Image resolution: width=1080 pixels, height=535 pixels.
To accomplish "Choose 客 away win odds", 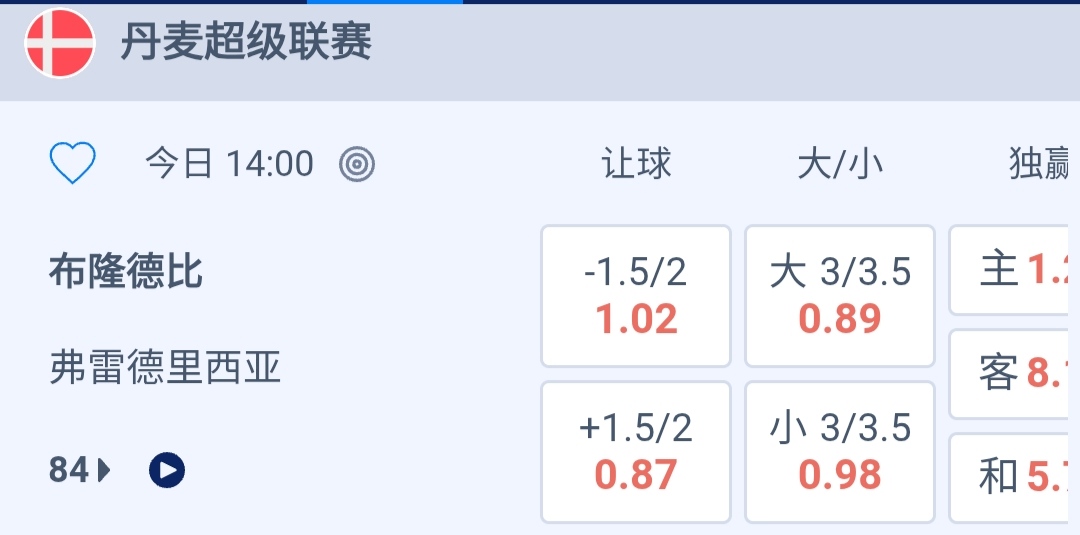I will [1012, 374].
